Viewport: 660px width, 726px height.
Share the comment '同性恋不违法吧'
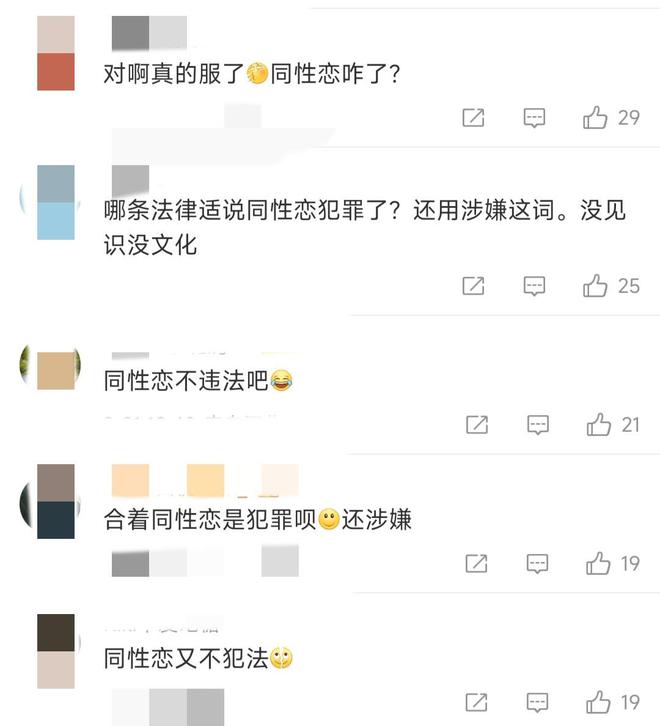pos(477,425)
